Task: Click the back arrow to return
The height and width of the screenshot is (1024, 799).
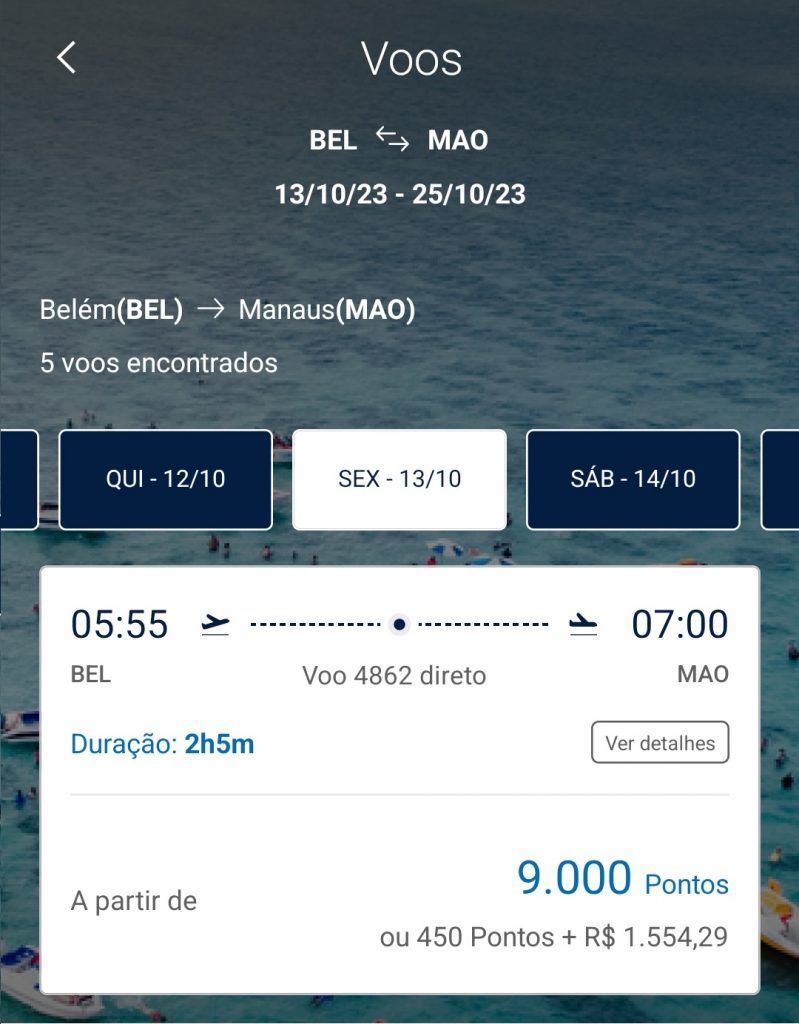Action: (x=66, y=58)
